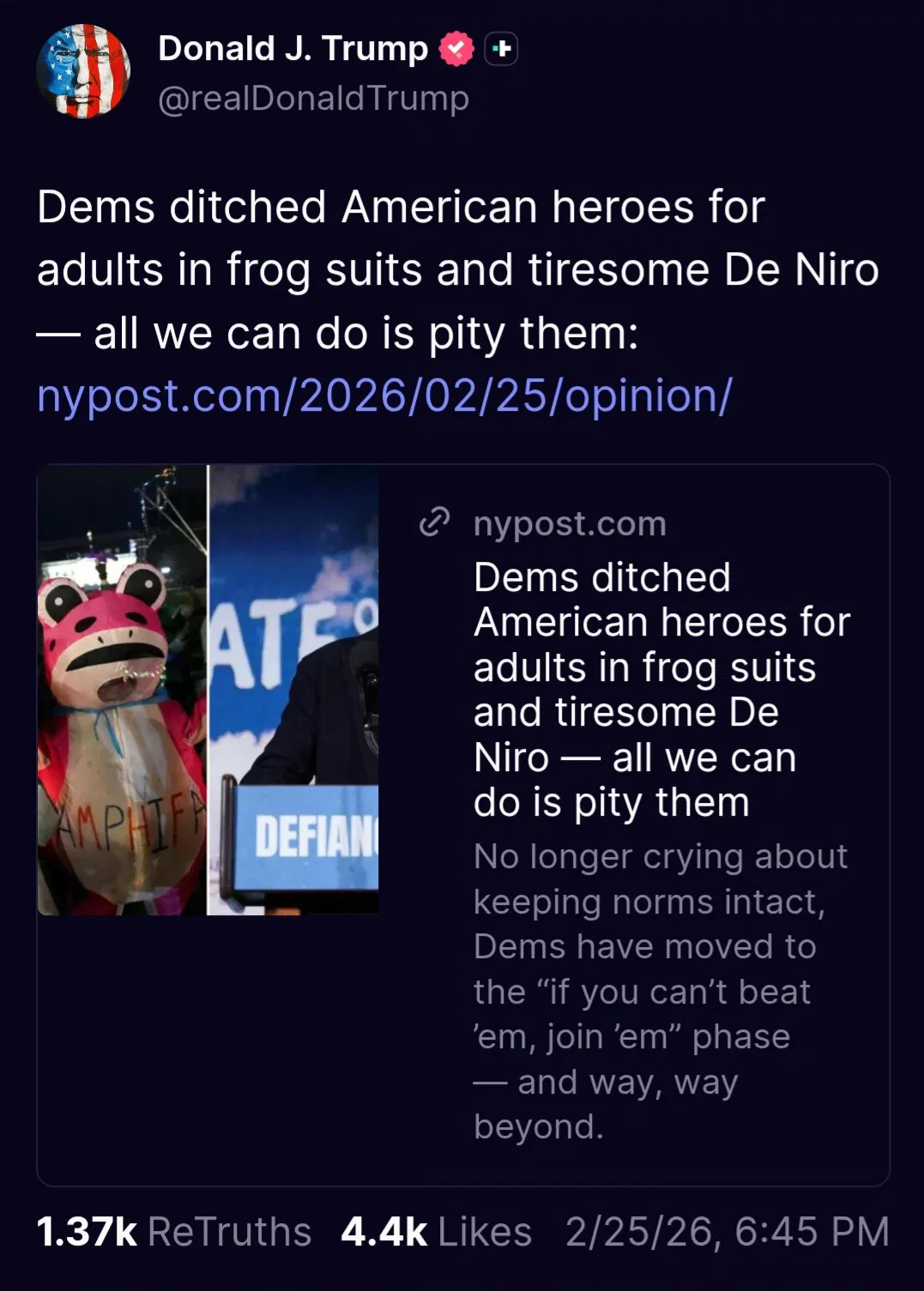924x1291 pixels.
Task: Open the @realDonaldTrump account handle
Action: tap(313, 99)
